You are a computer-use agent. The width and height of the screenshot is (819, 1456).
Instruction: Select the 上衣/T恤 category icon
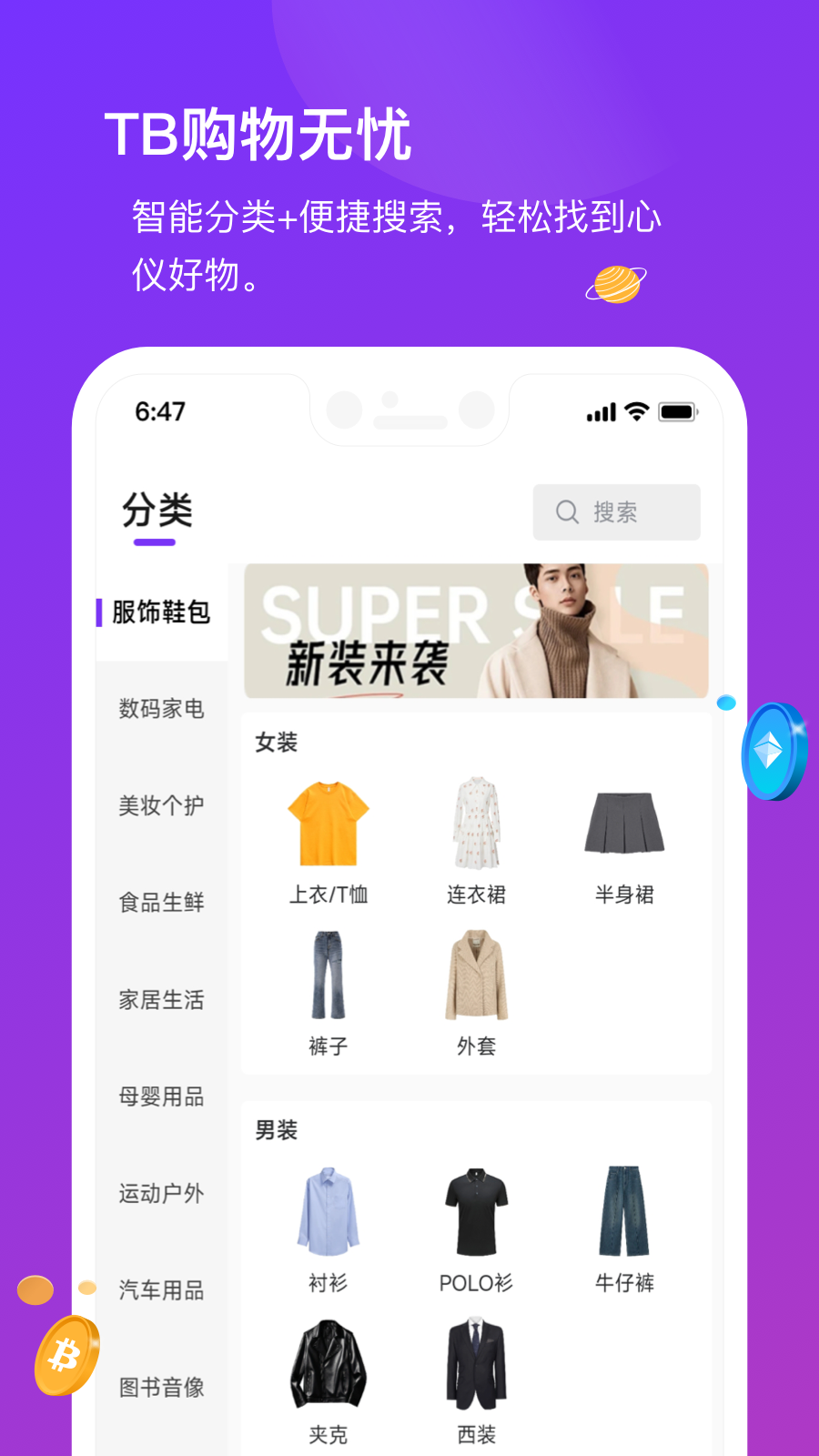coord(329,822)
